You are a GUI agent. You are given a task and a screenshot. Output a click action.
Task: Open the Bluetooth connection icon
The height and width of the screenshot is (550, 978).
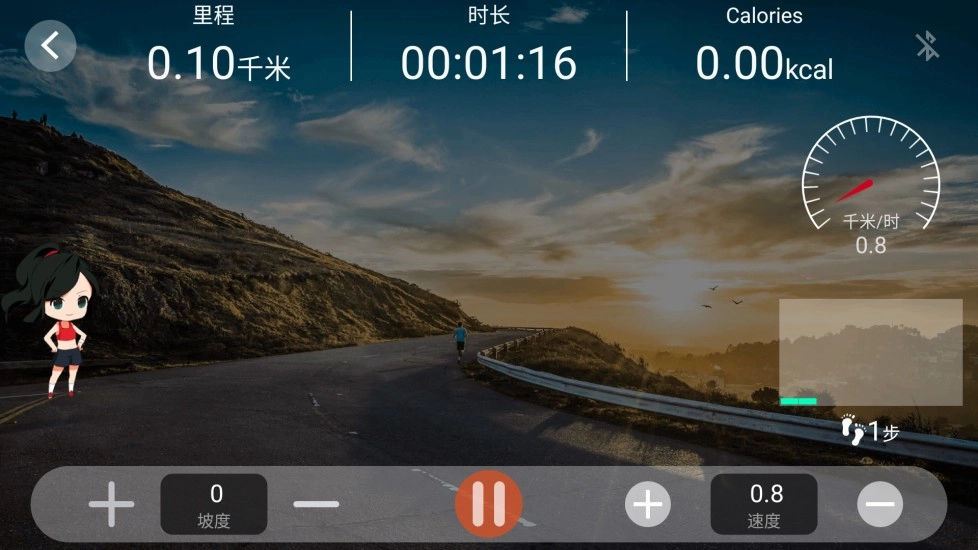tap(928, 46)
